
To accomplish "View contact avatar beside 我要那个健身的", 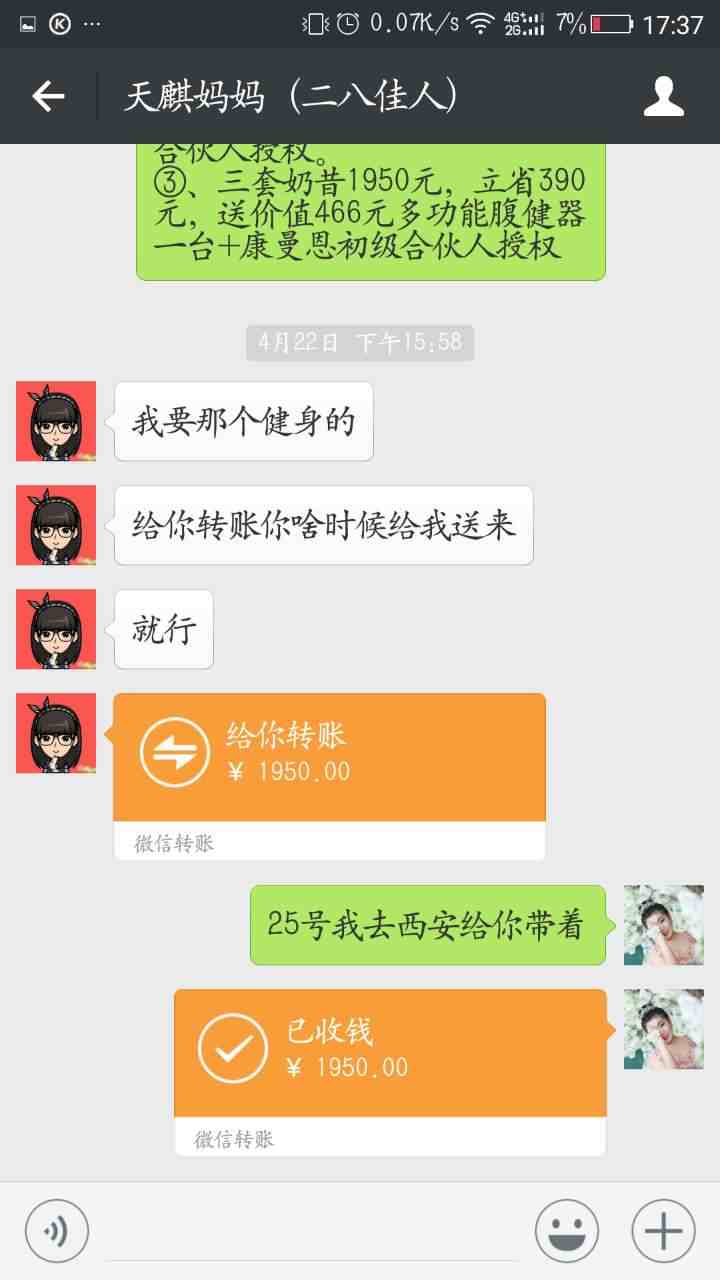I will pyautogui.click(x=56, y=421).
